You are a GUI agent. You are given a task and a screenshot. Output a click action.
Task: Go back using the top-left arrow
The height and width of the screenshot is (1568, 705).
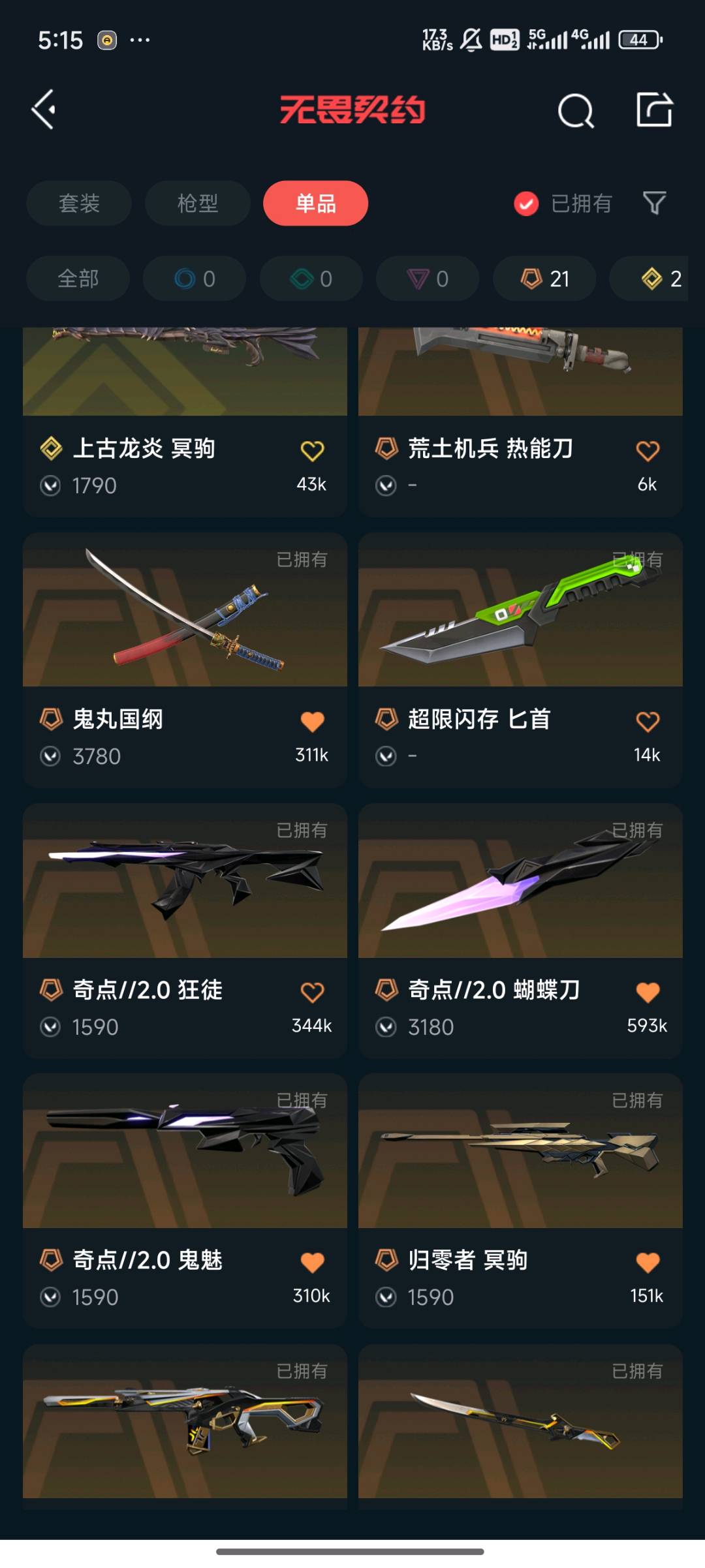[x=44, y=110]
